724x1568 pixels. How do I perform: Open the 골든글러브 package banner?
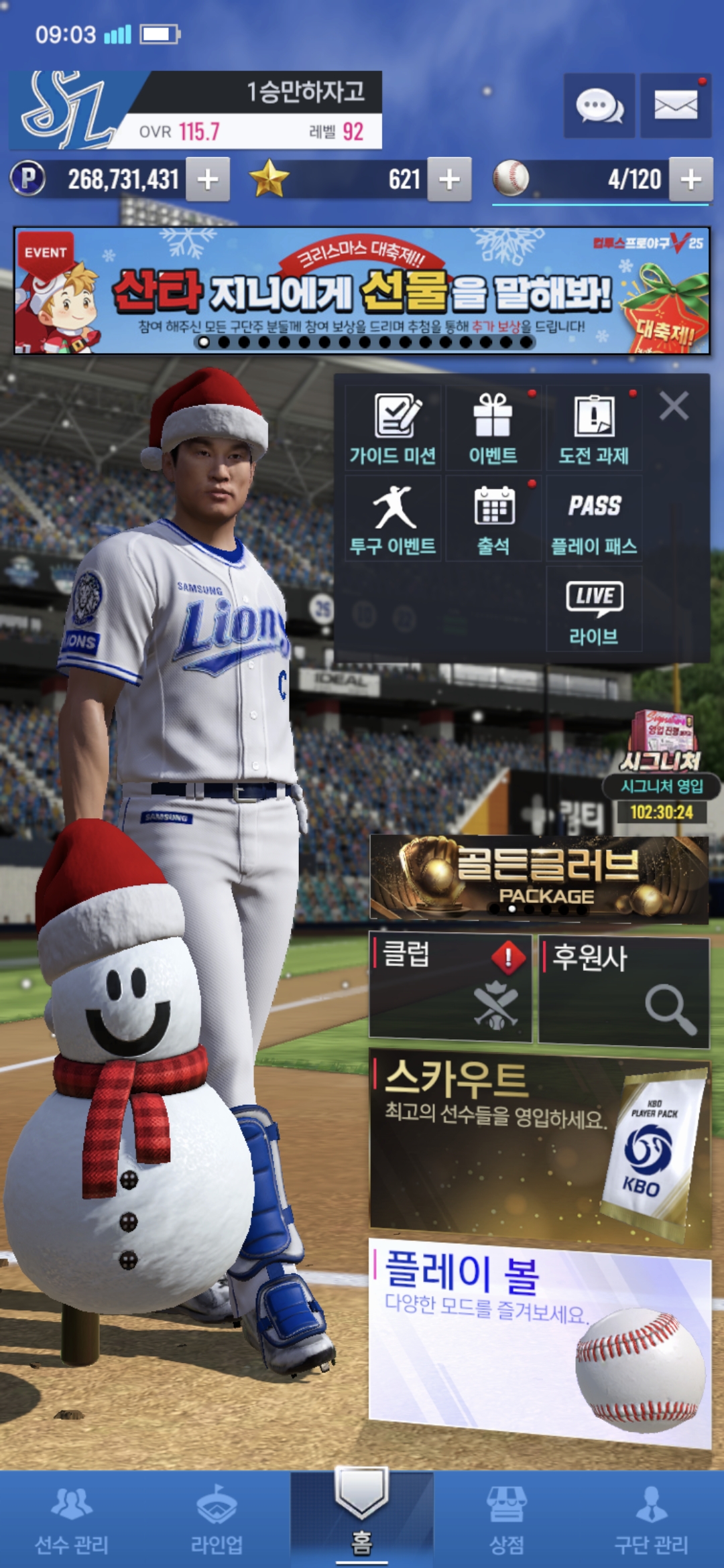(x=540, y=878)
